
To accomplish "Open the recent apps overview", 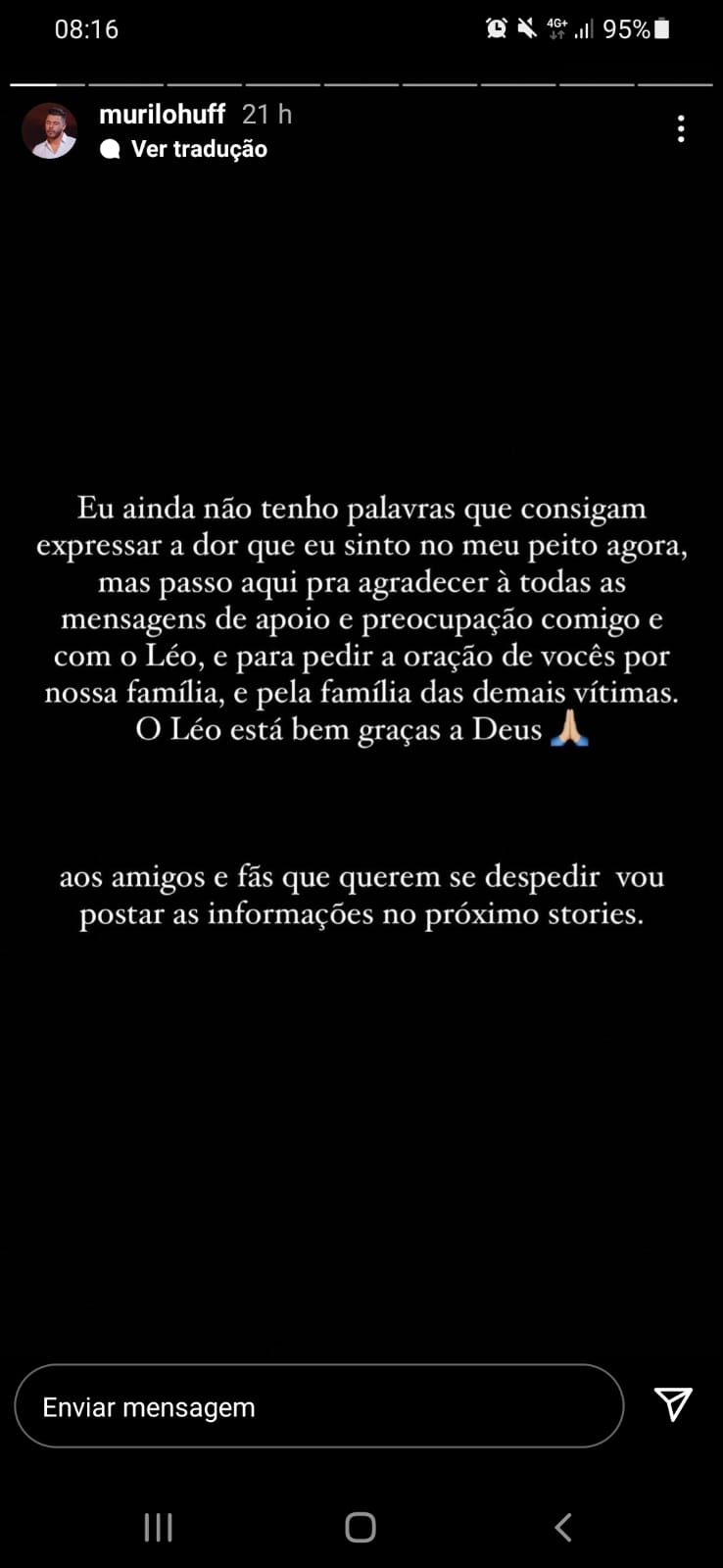I will pyautogui.click(x=159, y=1527).
